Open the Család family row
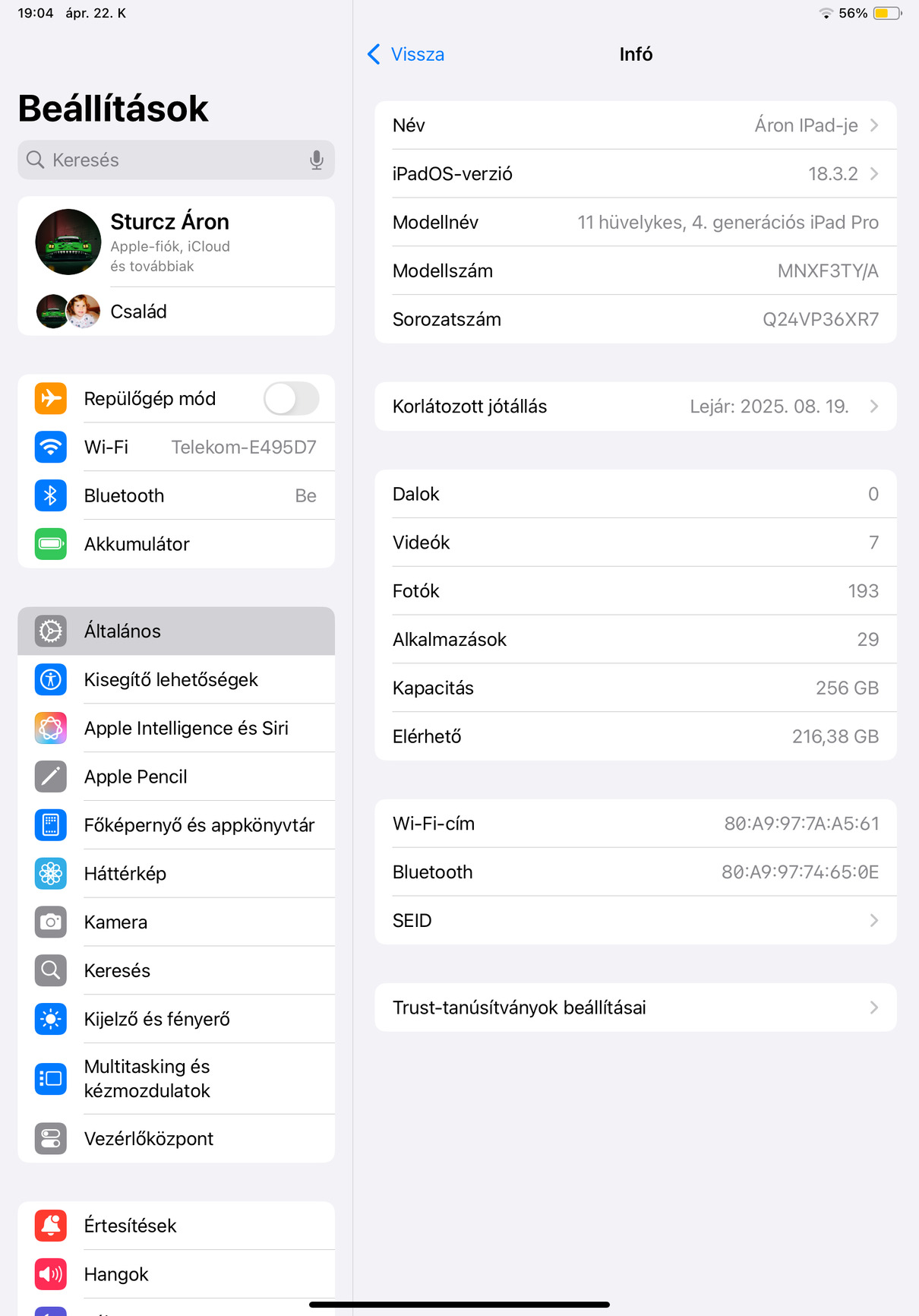 tap(176, 312)
